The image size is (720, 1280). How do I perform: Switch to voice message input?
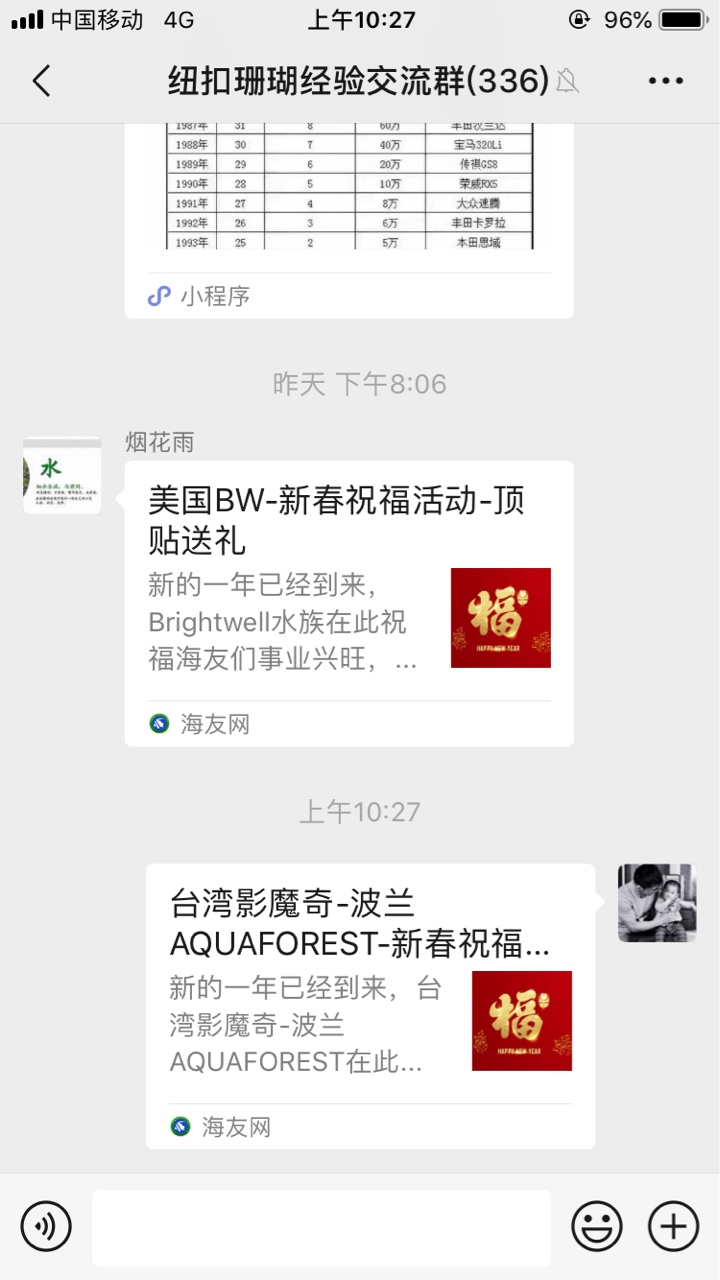pyautogui.click(x=46, y=1225)
